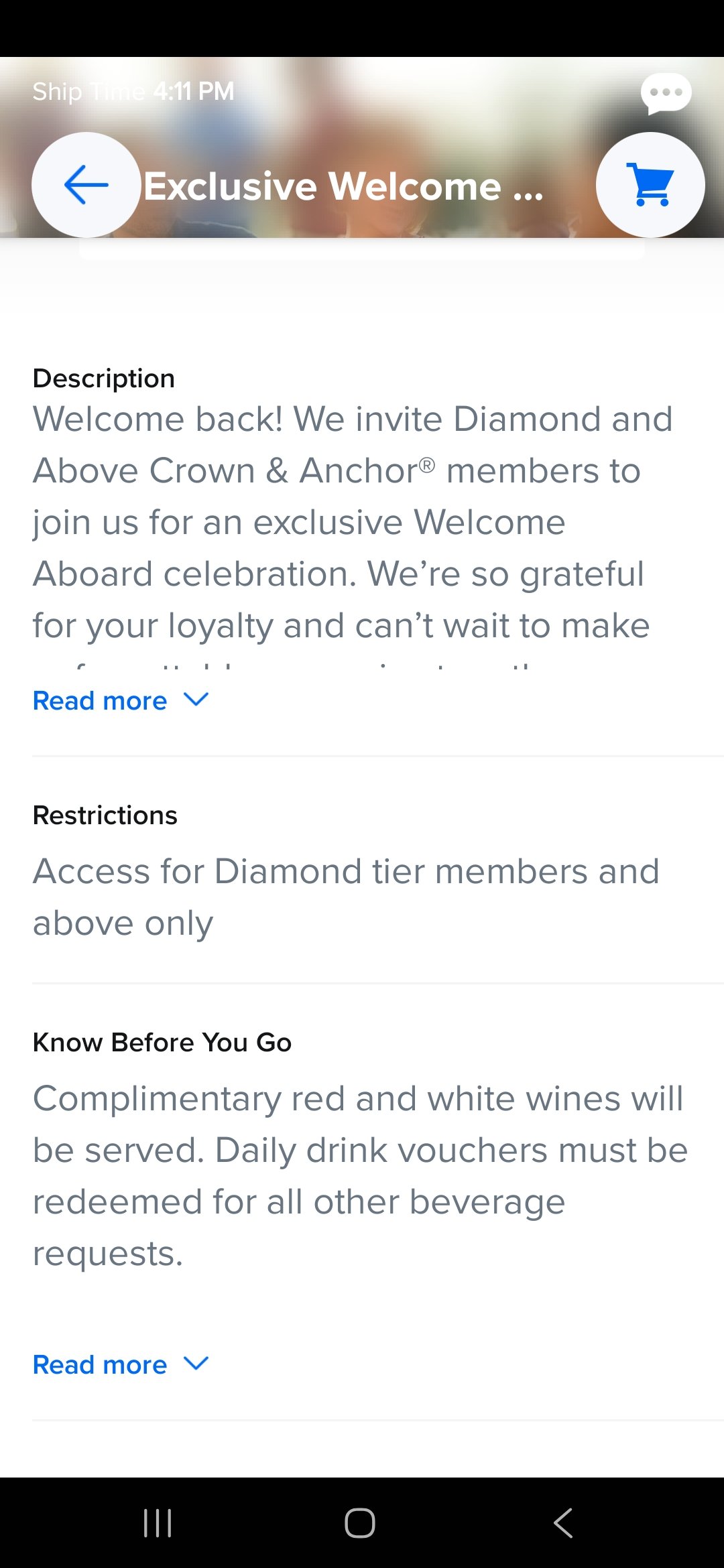Open recent apps from navigation bar
724x1568 pixels.
click(x=158, y=1523)
